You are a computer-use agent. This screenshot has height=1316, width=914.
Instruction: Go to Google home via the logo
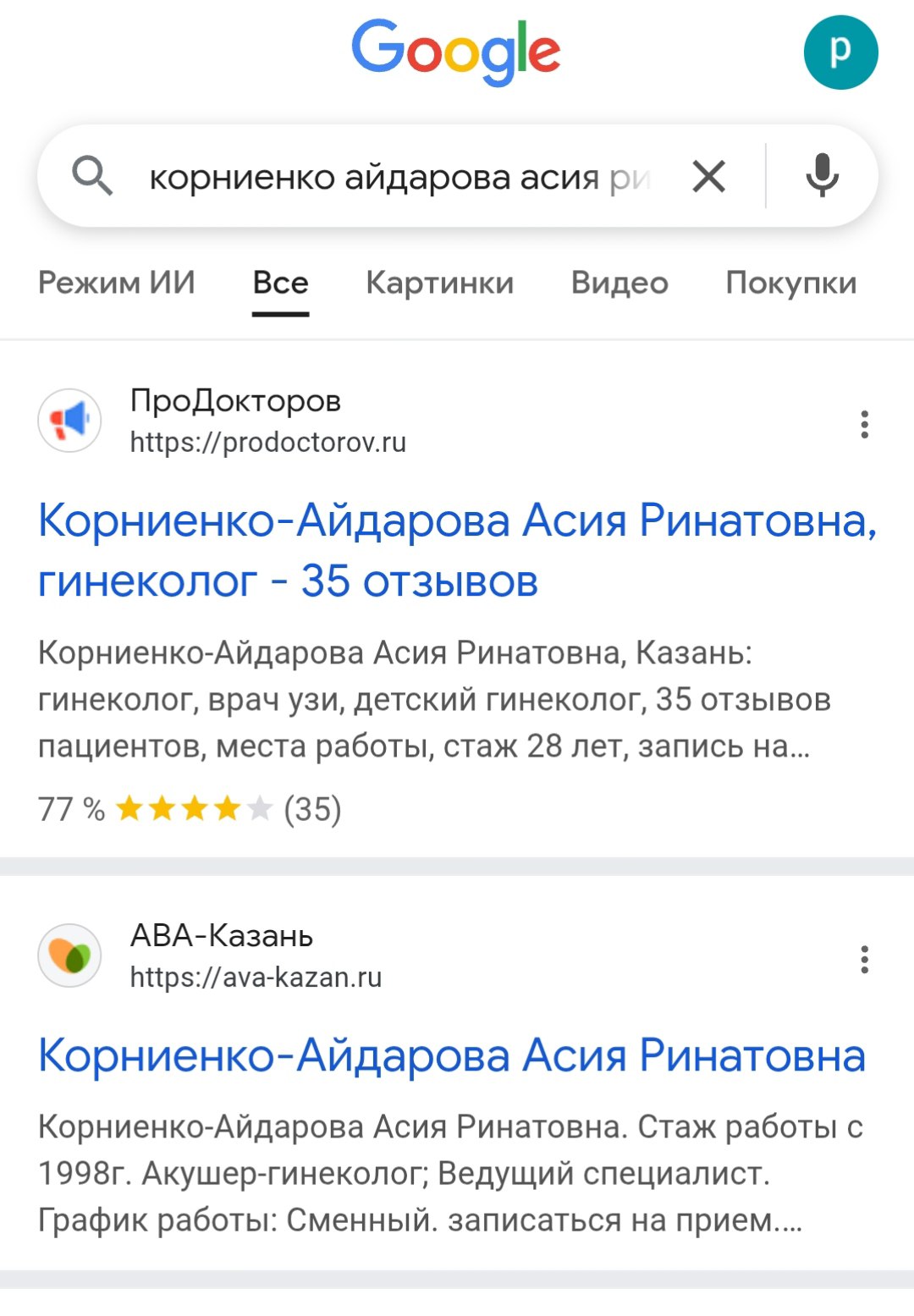pos(456,51)
